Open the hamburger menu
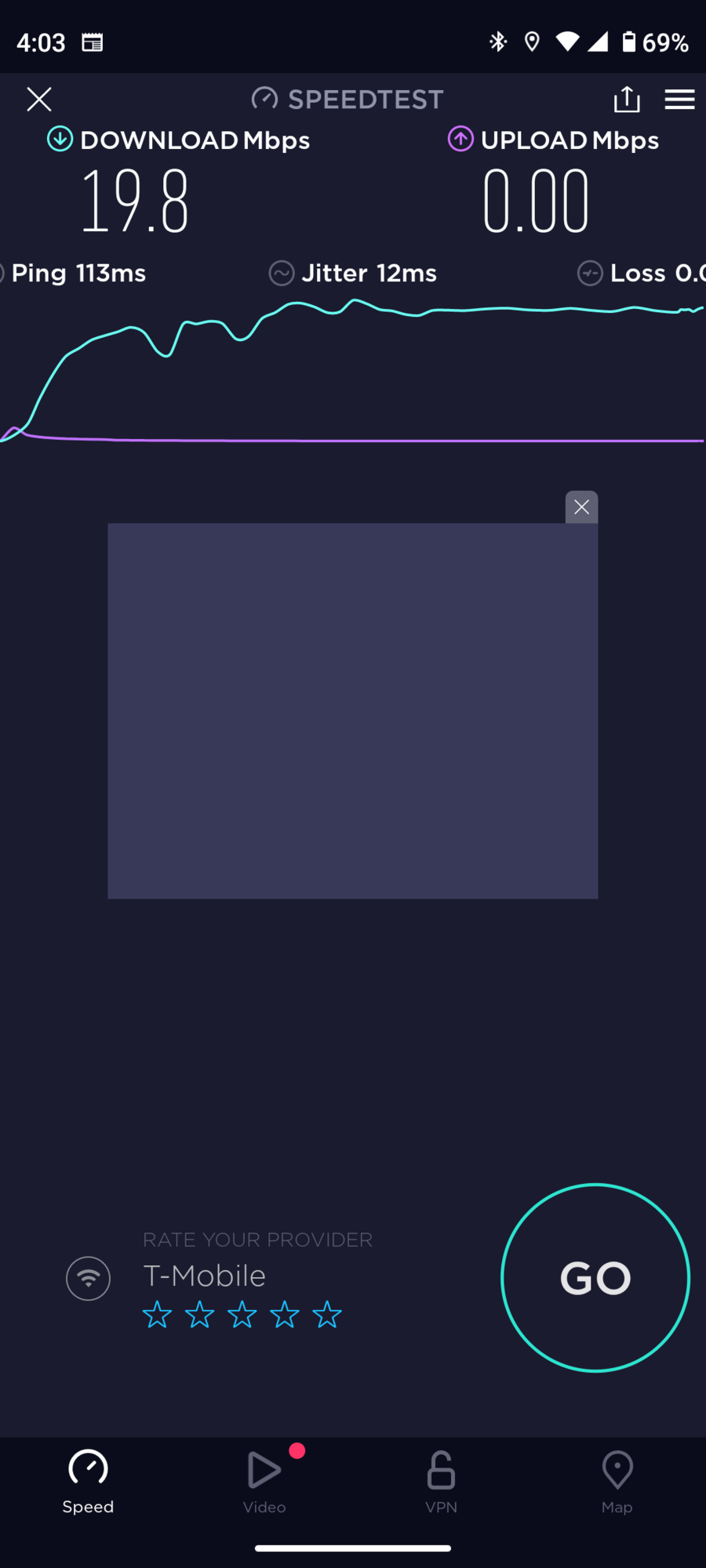 coord(679,100)
